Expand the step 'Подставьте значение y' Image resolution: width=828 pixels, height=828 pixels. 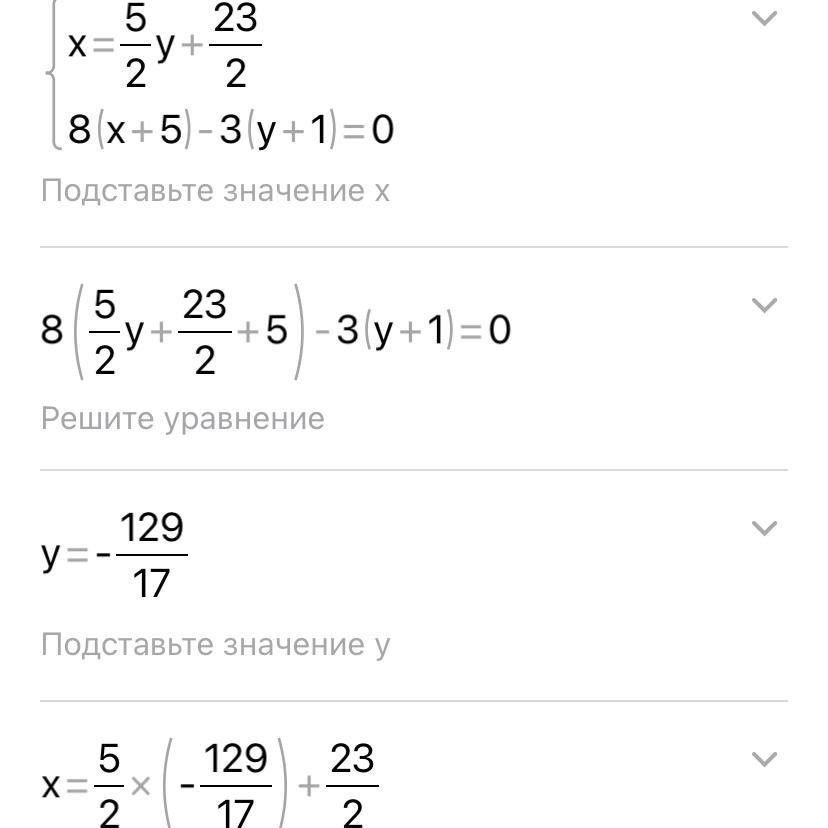click(x=764, y=528)
